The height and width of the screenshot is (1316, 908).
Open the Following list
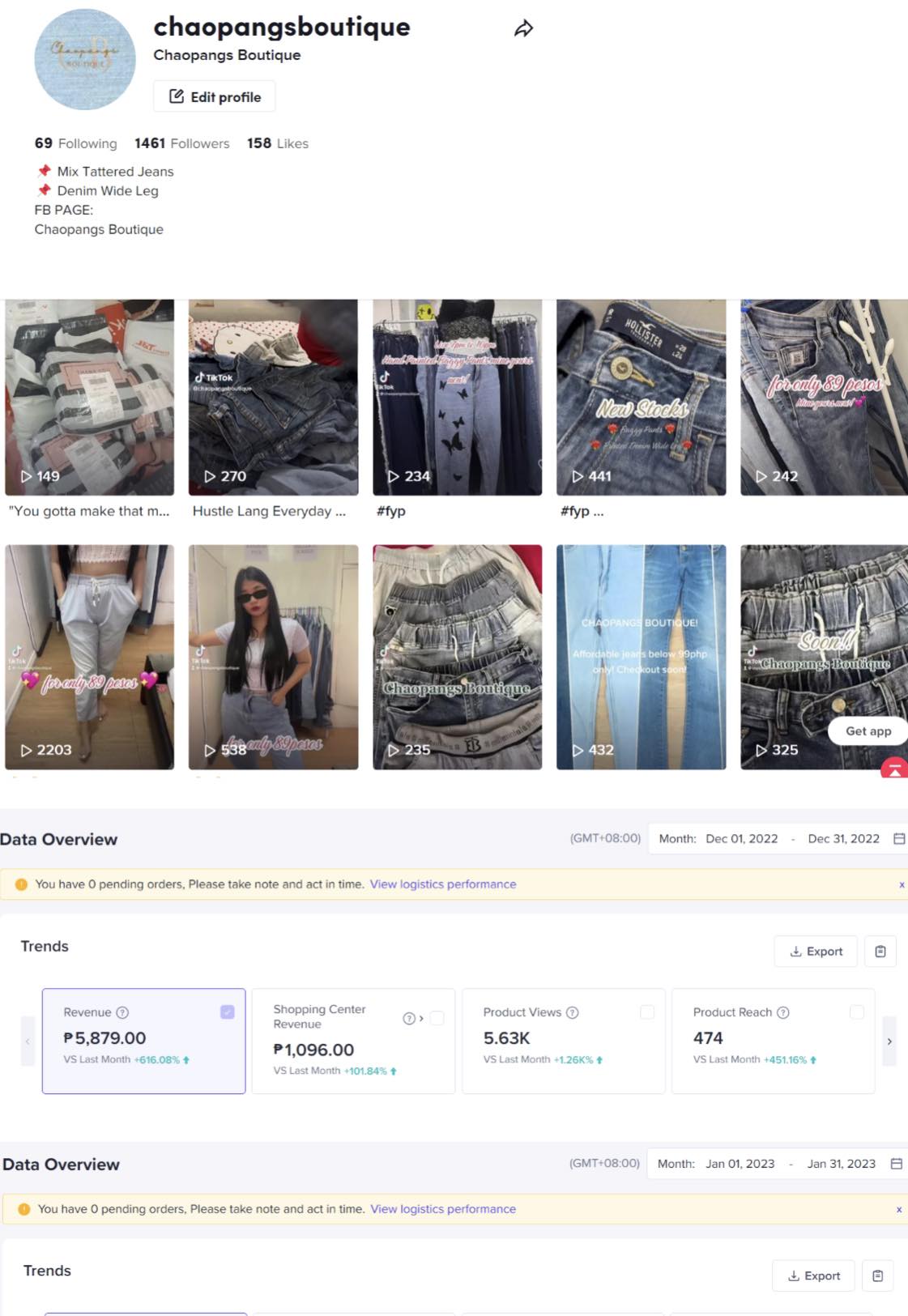point(75,143)
